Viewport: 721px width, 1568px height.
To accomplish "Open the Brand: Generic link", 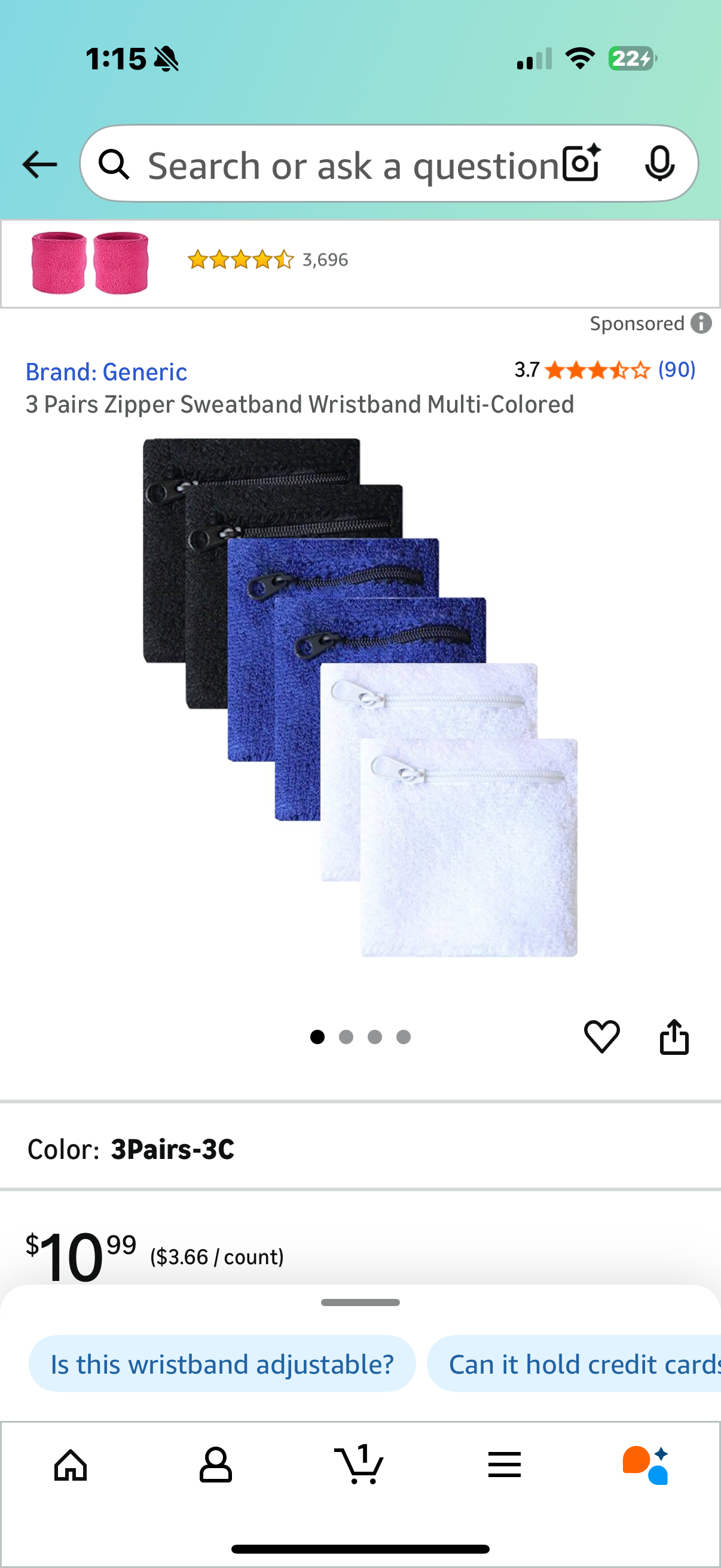I will (106, 371).
